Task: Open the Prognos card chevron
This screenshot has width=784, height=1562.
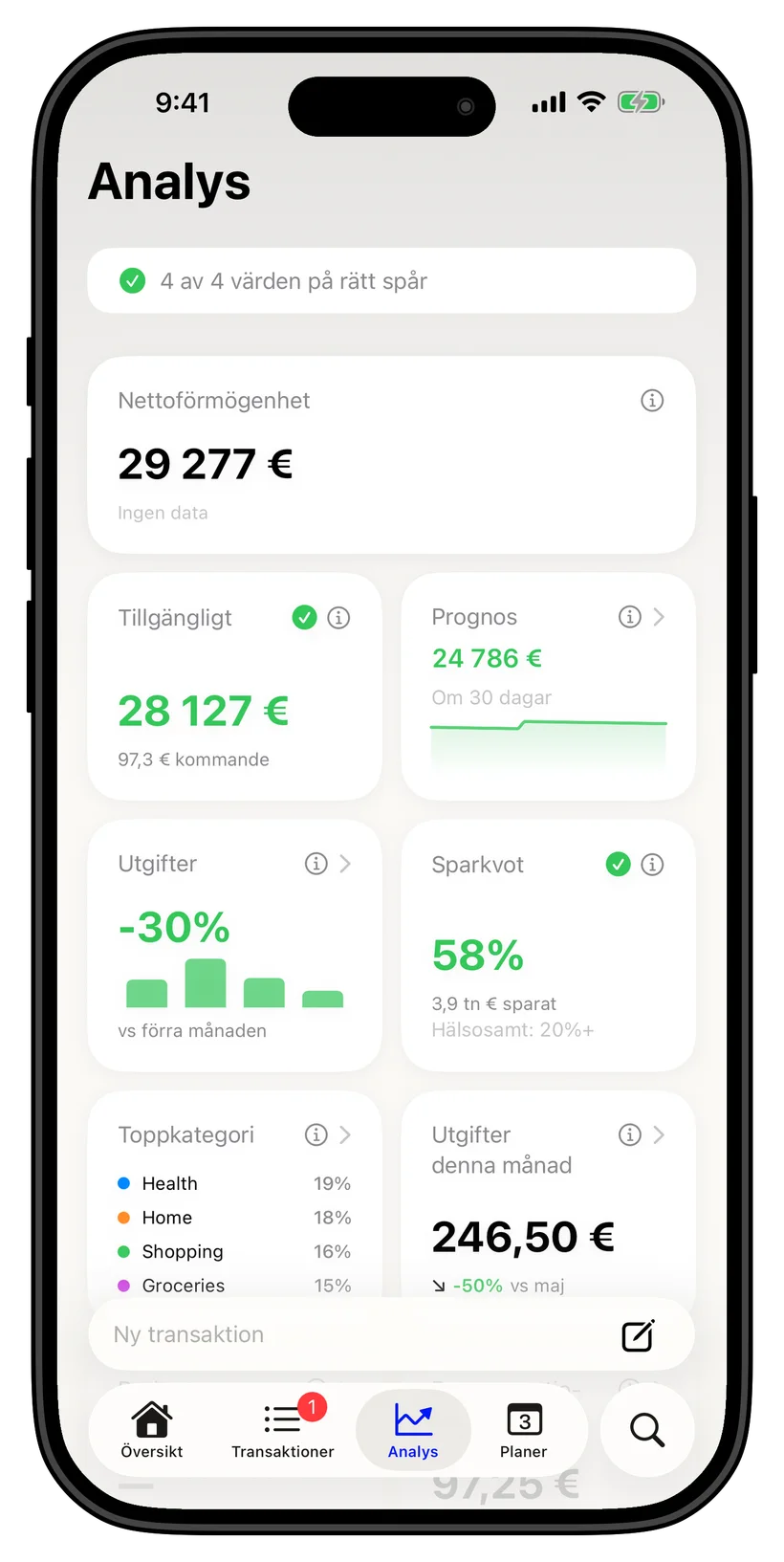Action: 660,617
